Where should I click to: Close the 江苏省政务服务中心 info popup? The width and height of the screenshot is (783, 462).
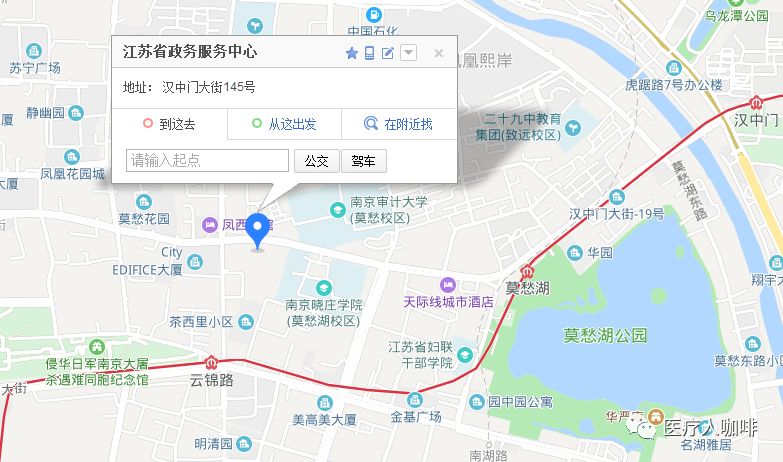click(x=438, y=53)
